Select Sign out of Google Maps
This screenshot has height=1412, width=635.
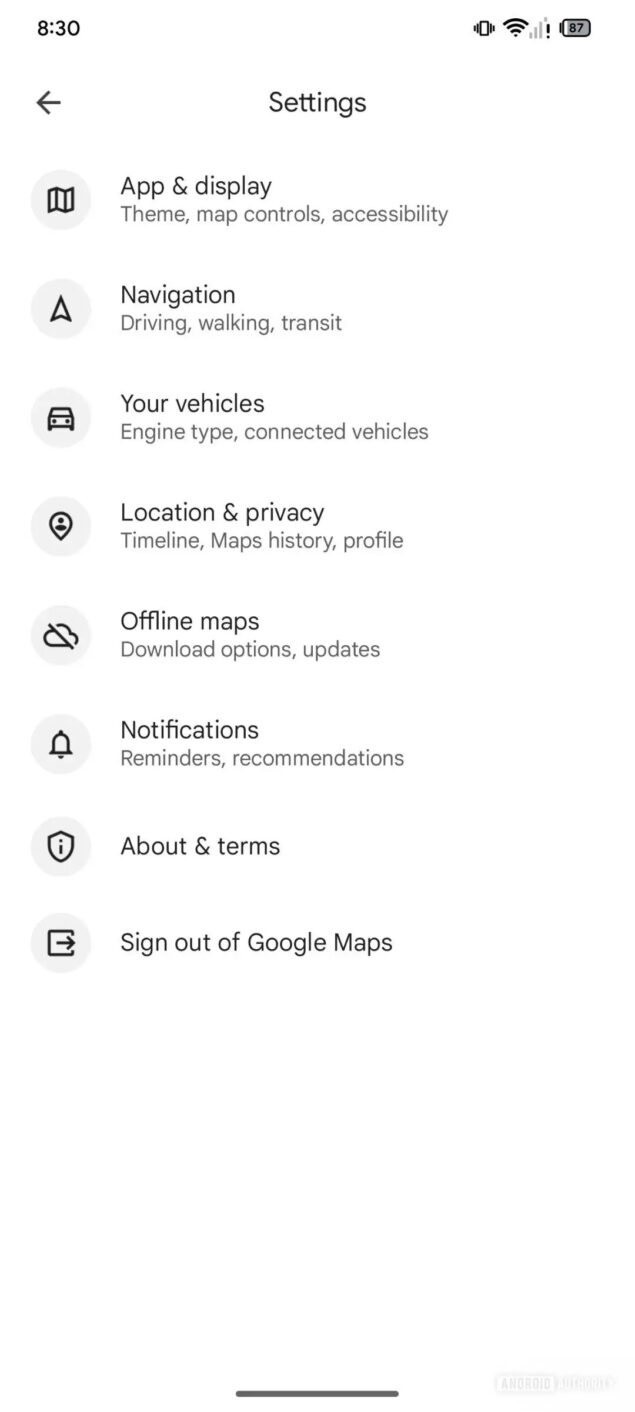click(x=256, y=943)
